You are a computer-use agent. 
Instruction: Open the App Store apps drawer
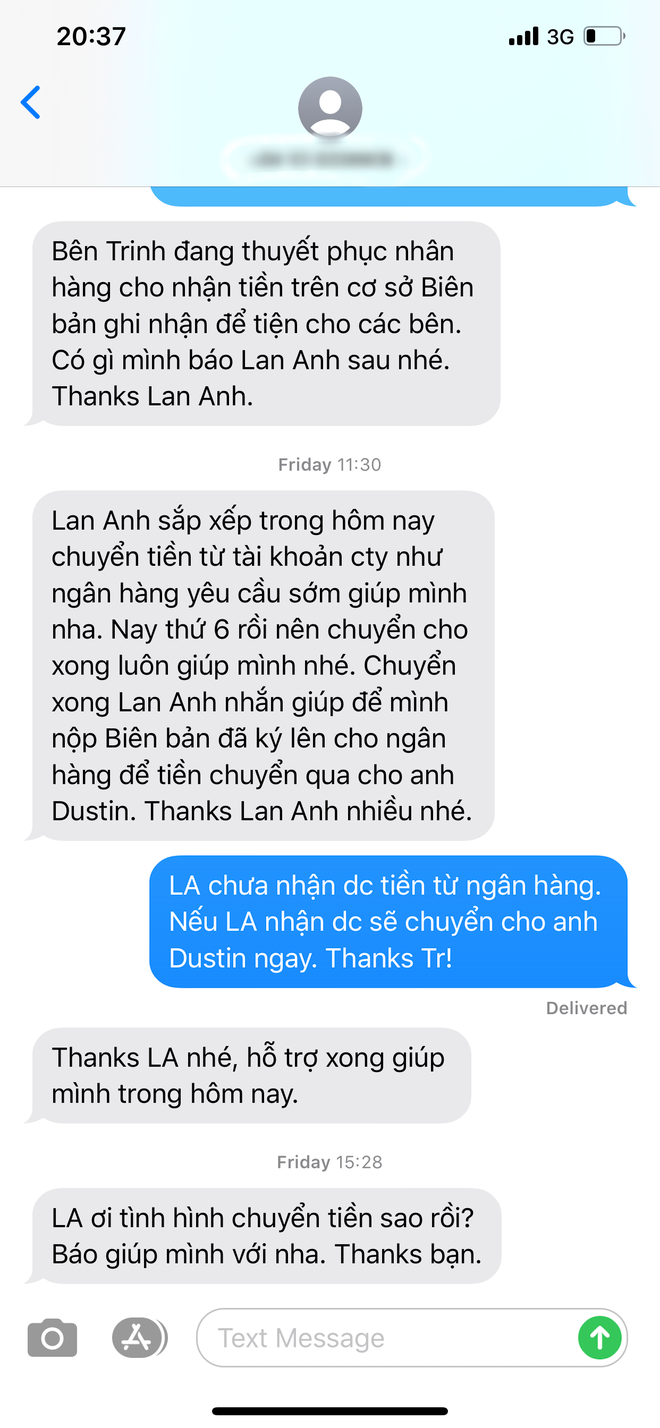138,1337
